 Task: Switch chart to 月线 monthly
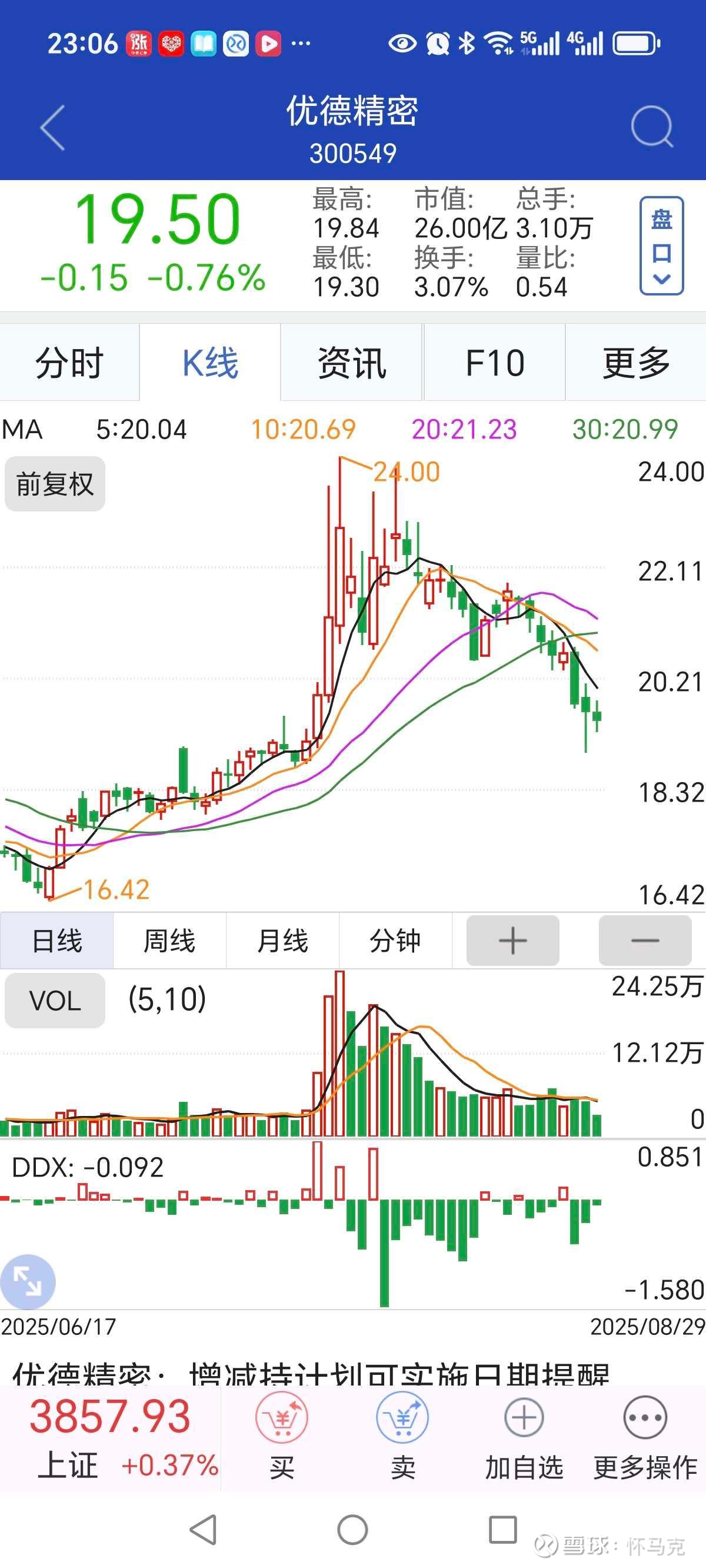tap(282, 941)
